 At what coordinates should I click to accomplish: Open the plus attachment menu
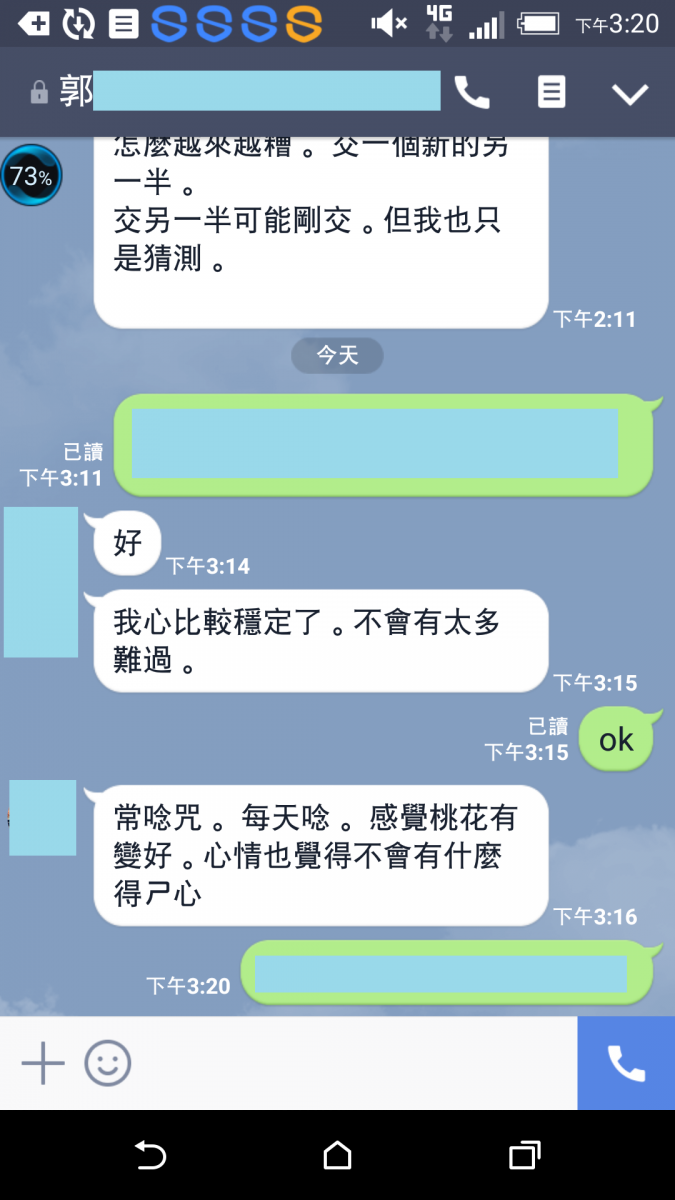(x=43, y=1063)
